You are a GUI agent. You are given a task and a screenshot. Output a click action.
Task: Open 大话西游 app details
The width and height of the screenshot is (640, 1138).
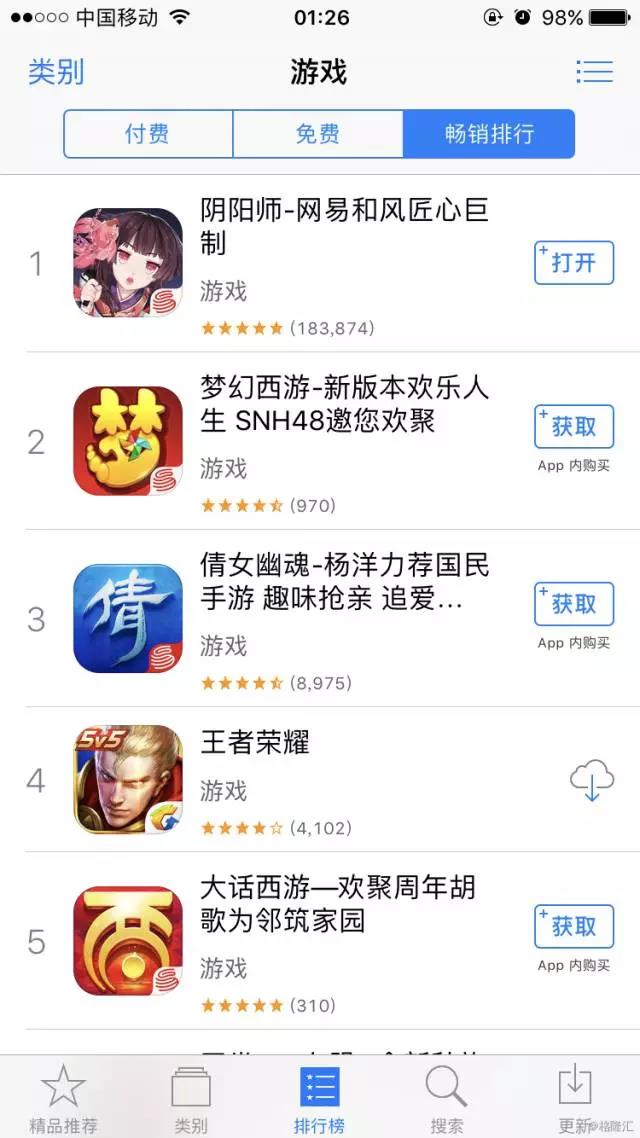320,941
